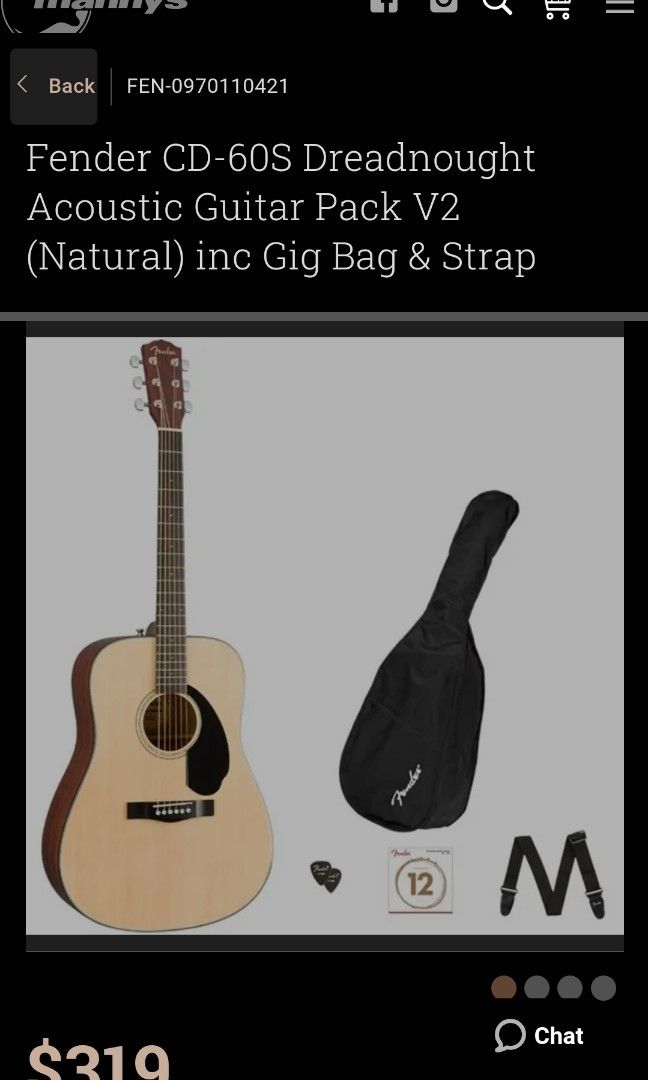Open the search magnifier
The width and height of the screenshot is (648, 1080).
pos(498,6)
